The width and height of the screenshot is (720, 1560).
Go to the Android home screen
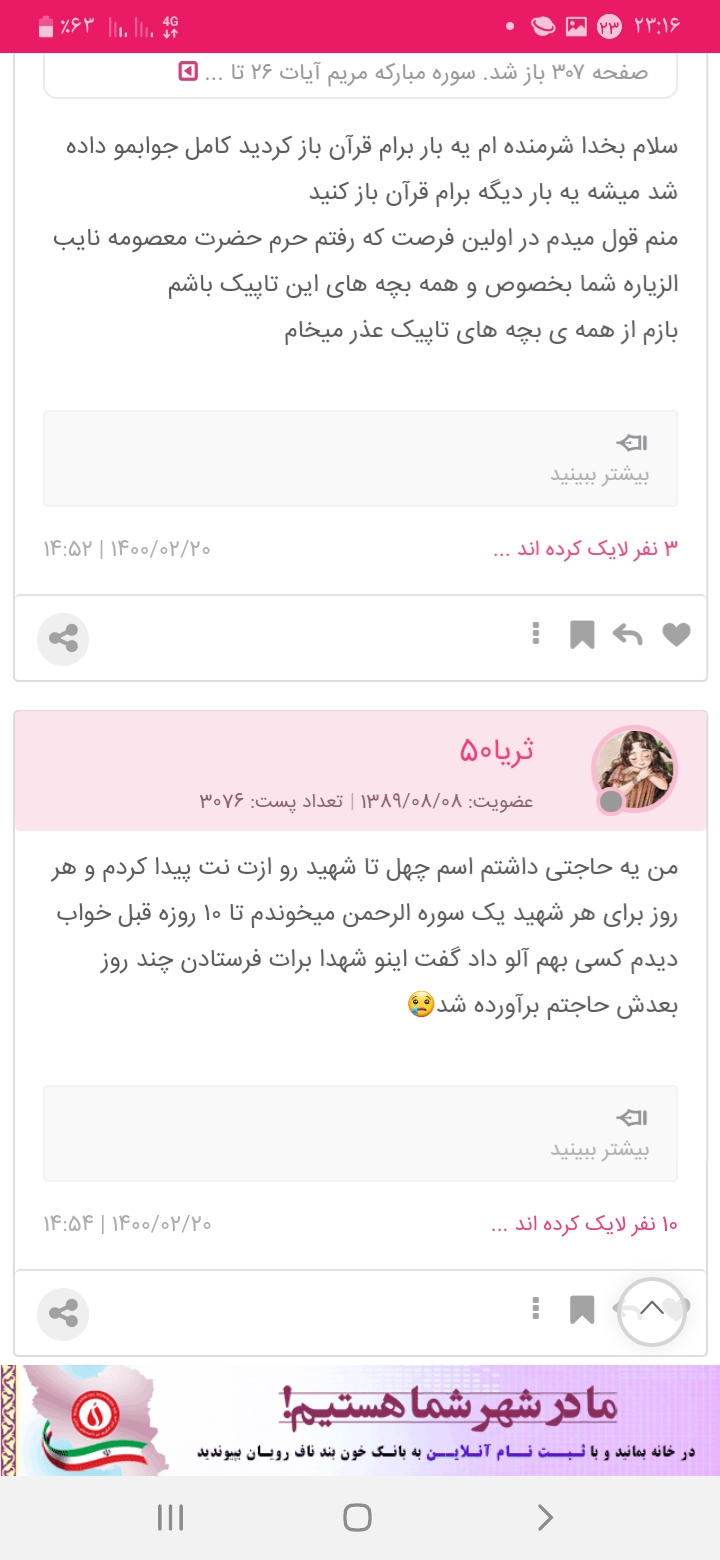(358, 1518)
